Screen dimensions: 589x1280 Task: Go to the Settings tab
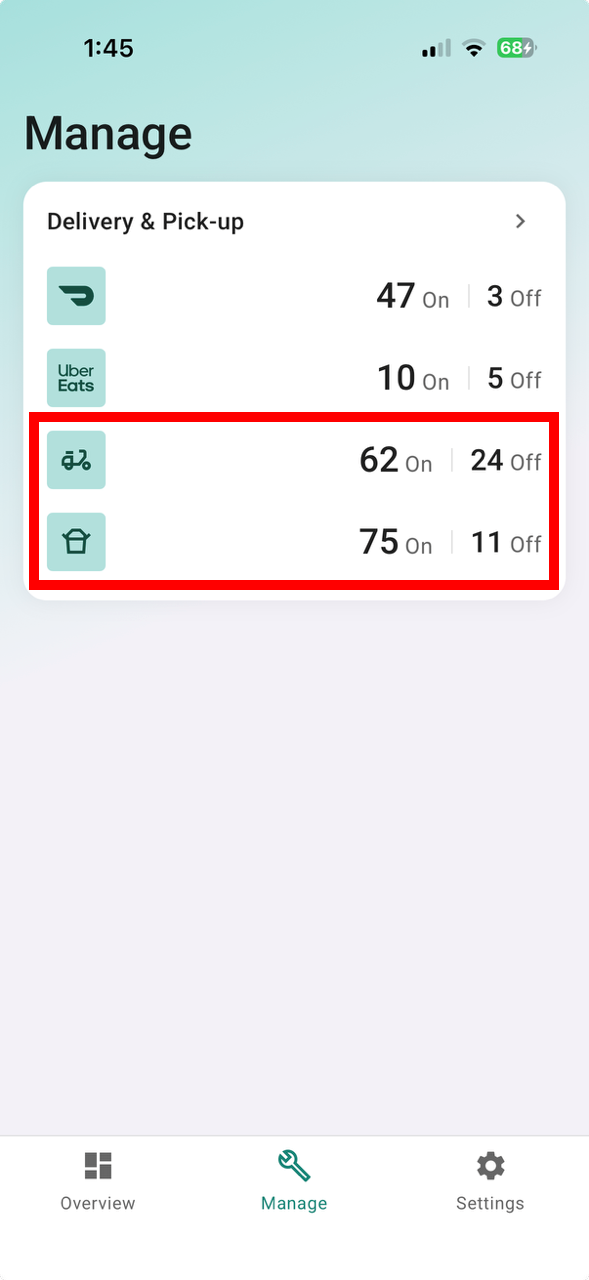pyautogui.click(x=490, y=1180)
